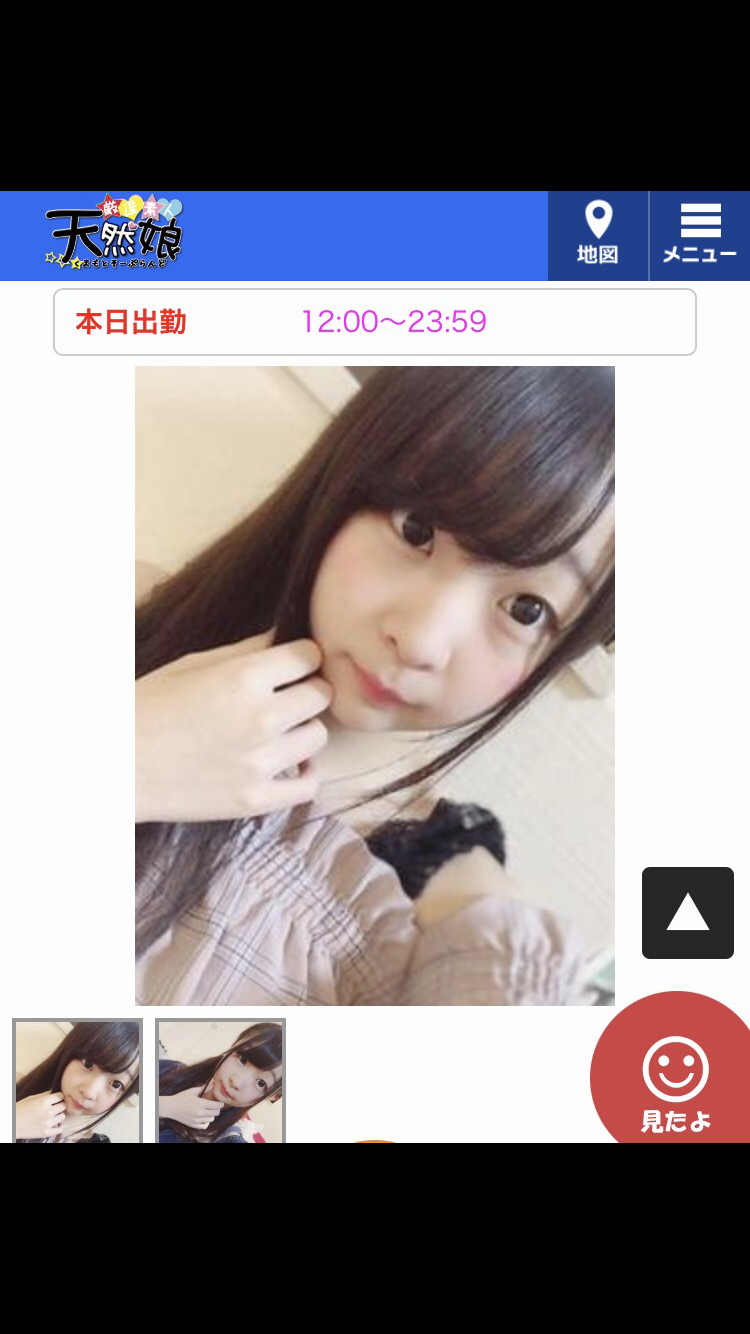
Task: Jump back to top with the arrow button
Action: [688, 913]
